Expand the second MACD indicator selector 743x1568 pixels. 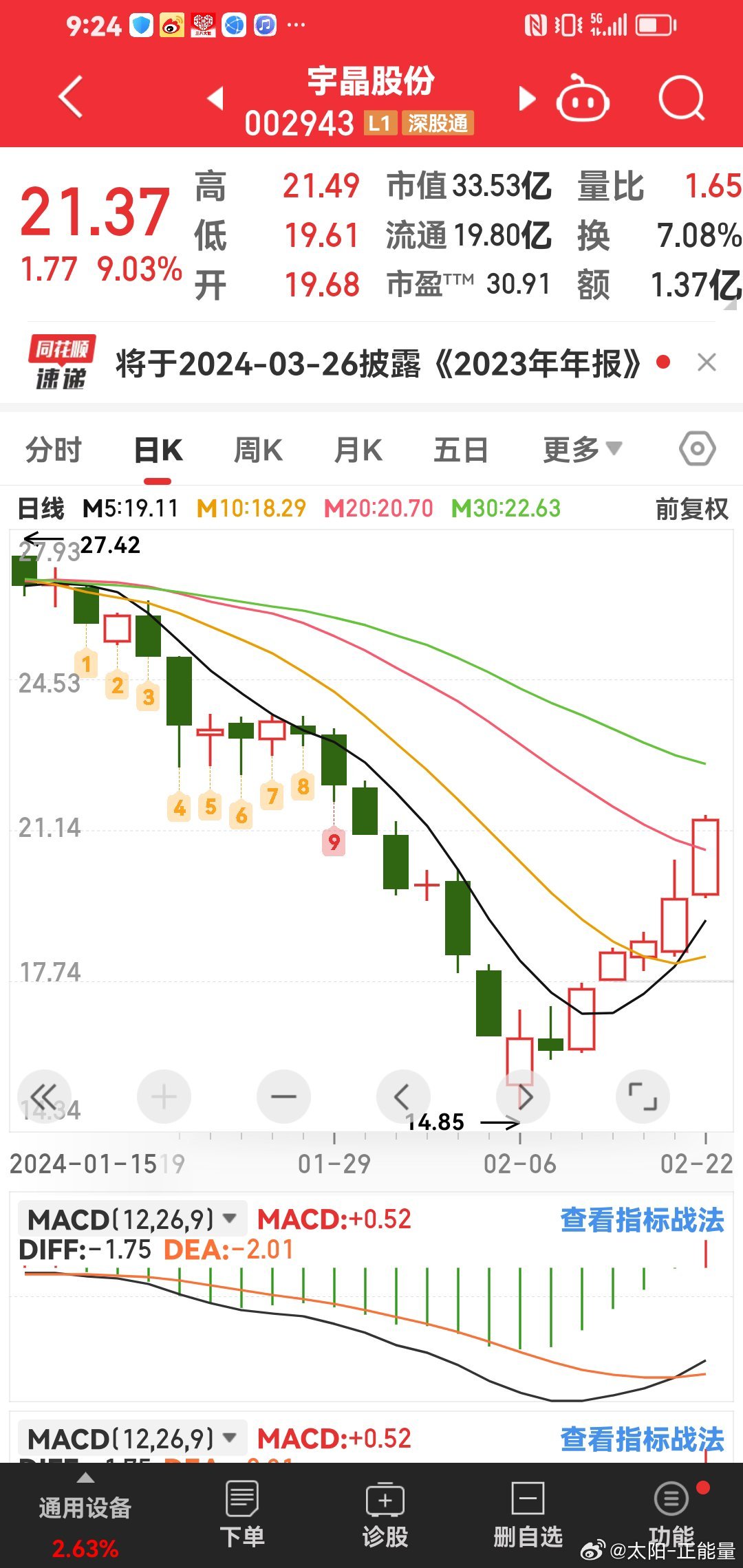coord(129,1437)
